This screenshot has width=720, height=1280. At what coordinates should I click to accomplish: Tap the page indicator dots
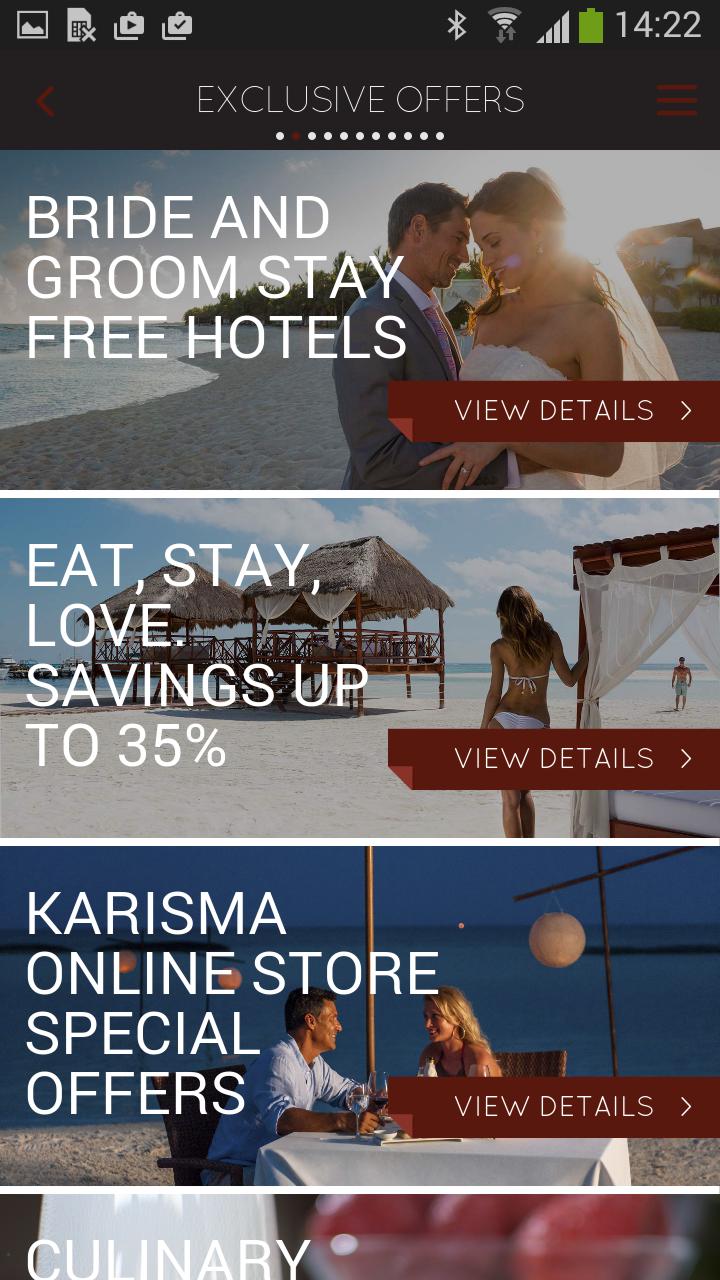(360, 136)
